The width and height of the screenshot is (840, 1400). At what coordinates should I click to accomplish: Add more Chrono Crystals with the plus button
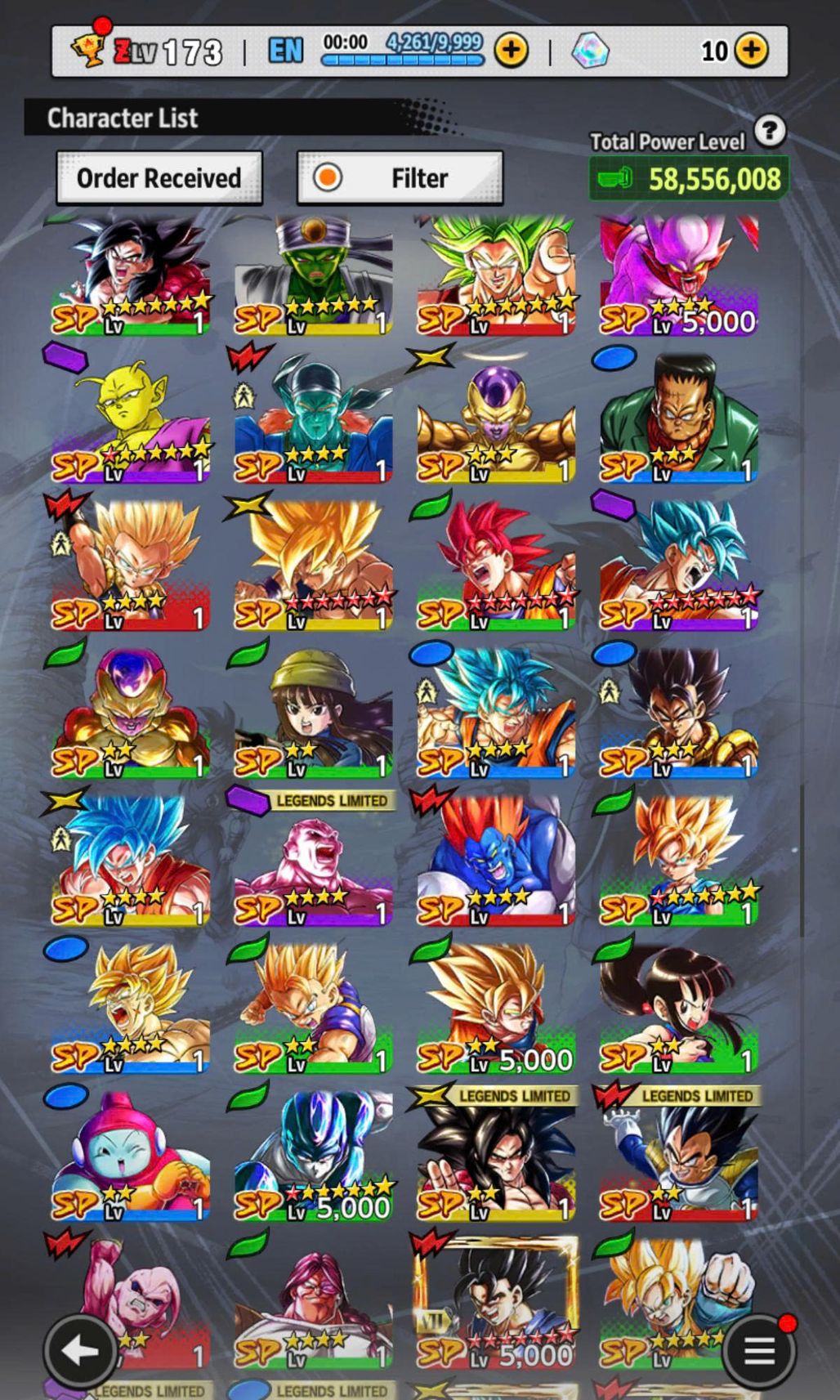(x=751, y=51)
